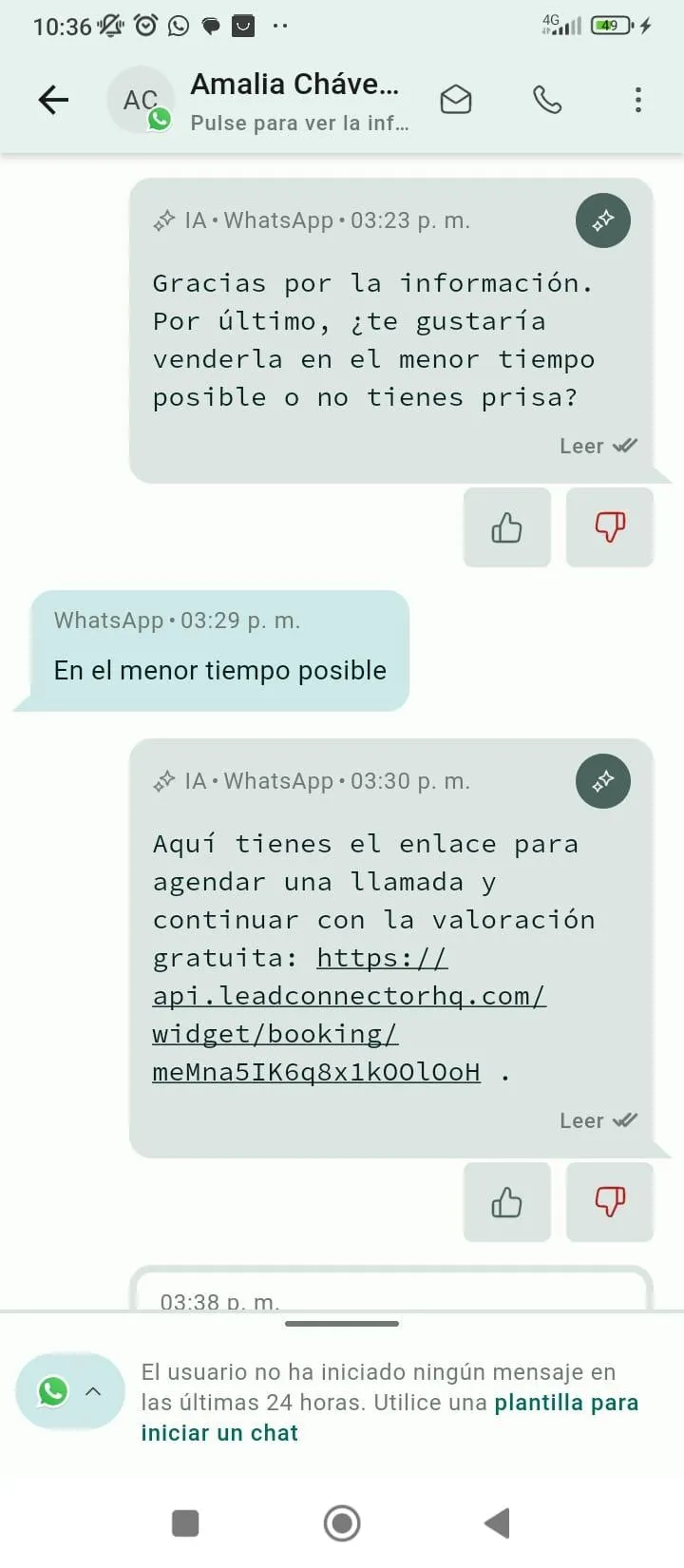Open the template link to start a chat

(389, 1418)
